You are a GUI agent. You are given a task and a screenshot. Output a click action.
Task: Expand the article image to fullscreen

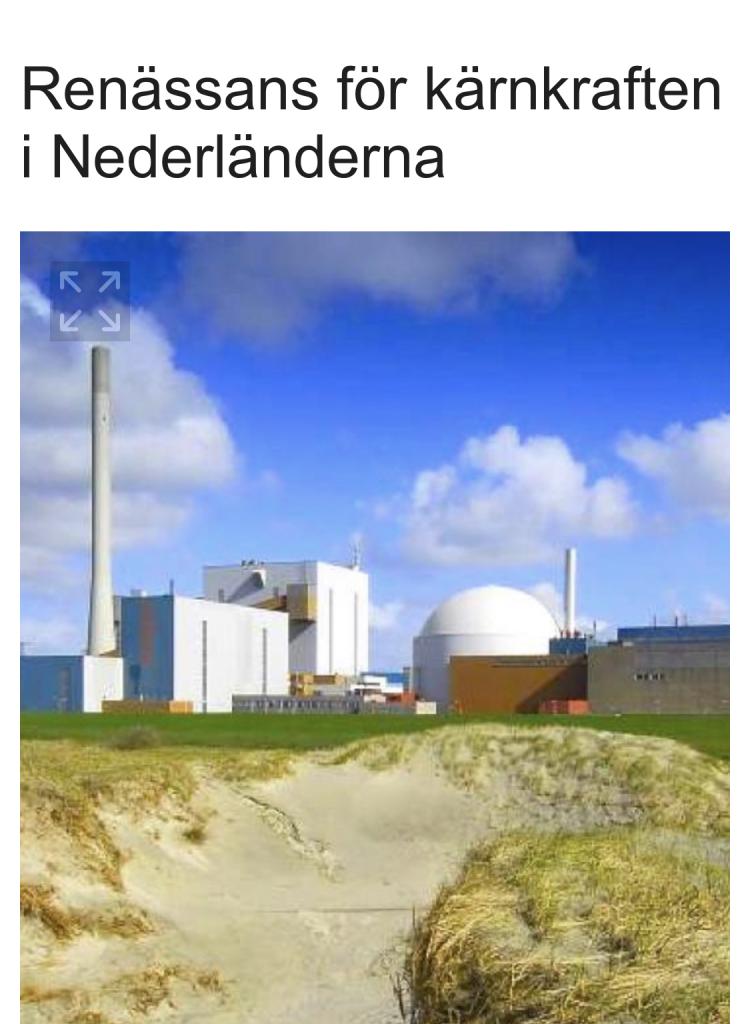[x=90, y=301]
